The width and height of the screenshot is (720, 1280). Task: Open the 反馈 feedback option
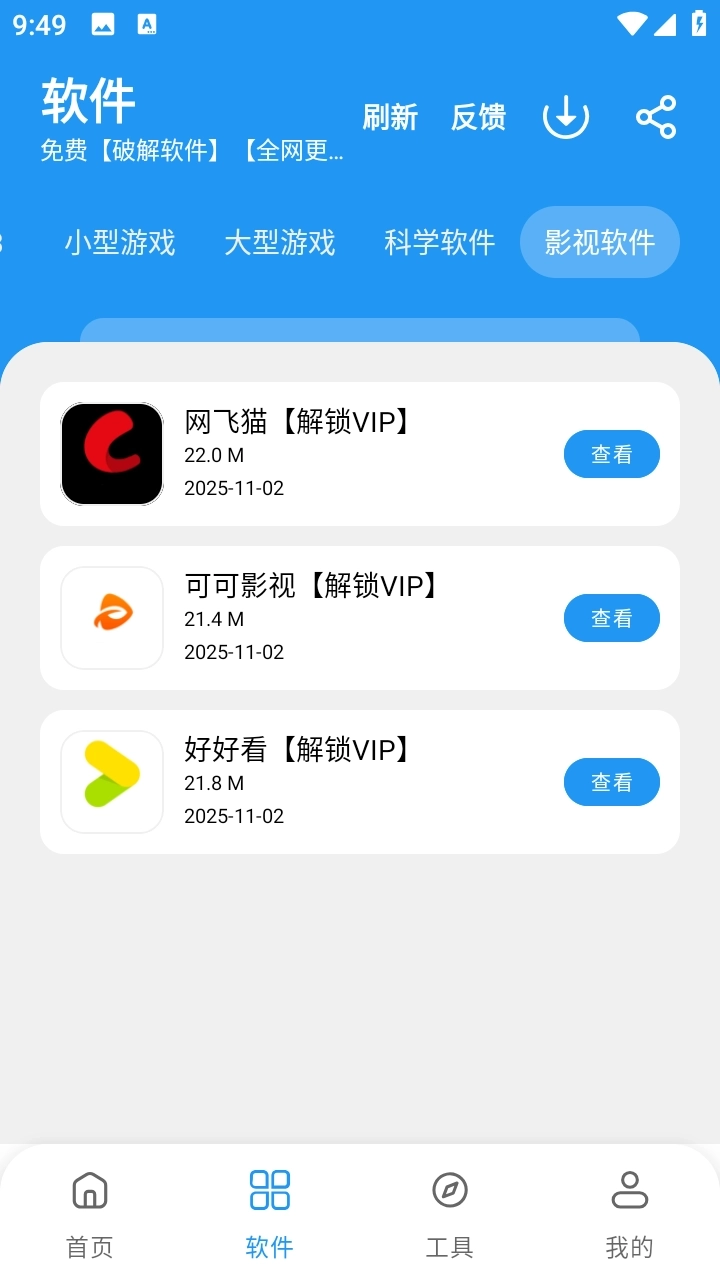coord(478,117)
